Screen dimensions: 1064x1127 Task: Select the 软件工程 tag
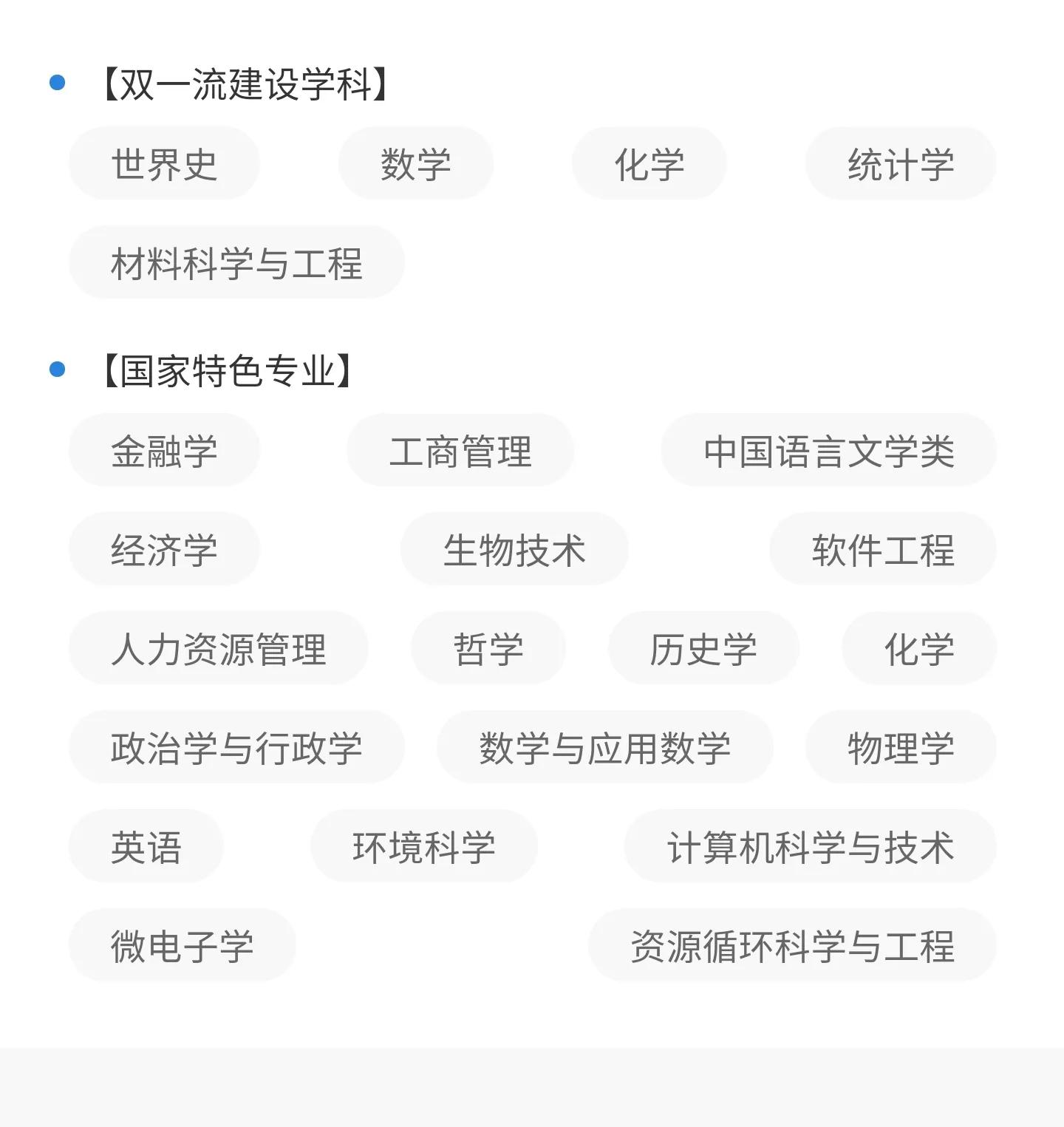click(882, 549)
